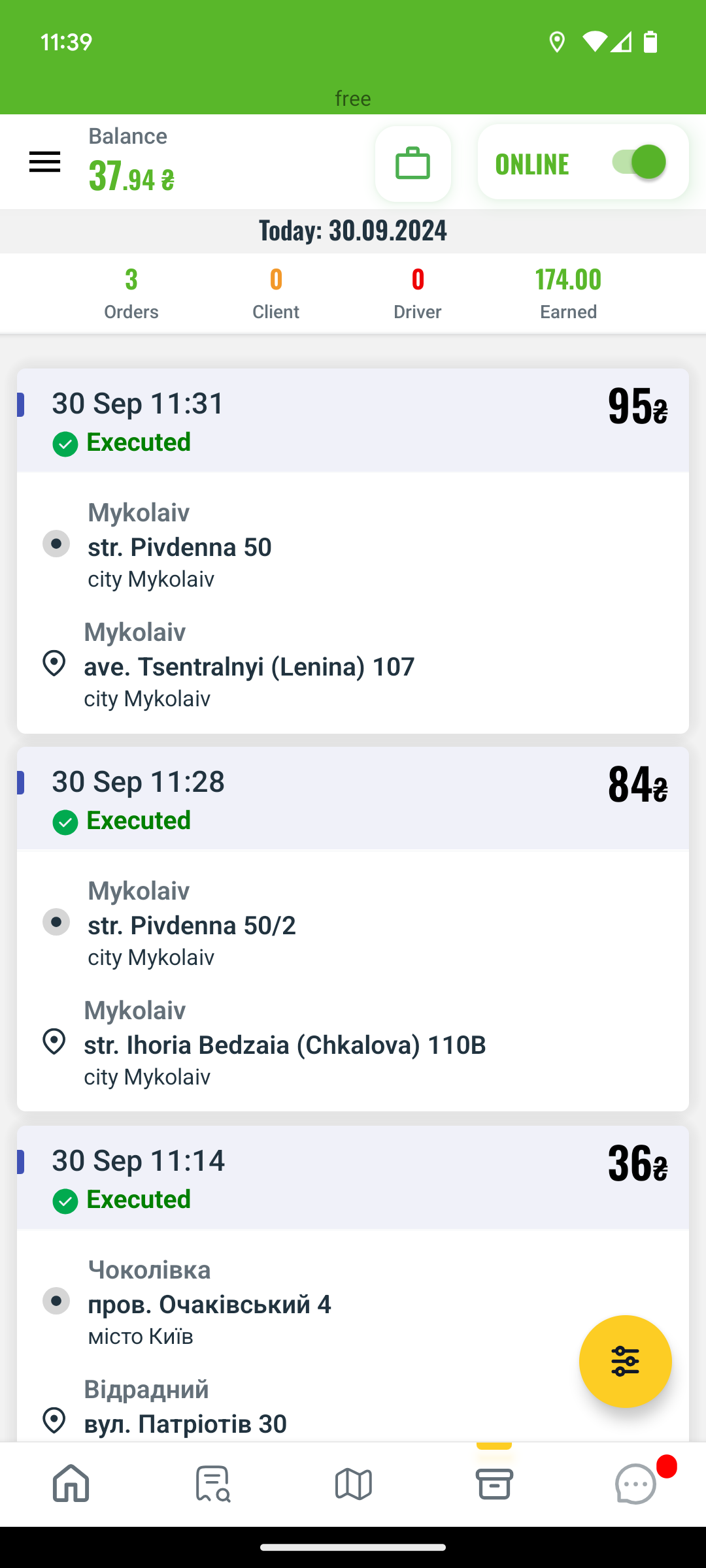The width and height of the screenshot is (706, 1568).
Task: Tap the briefcase icon button
Action: [x=413, y=163]
